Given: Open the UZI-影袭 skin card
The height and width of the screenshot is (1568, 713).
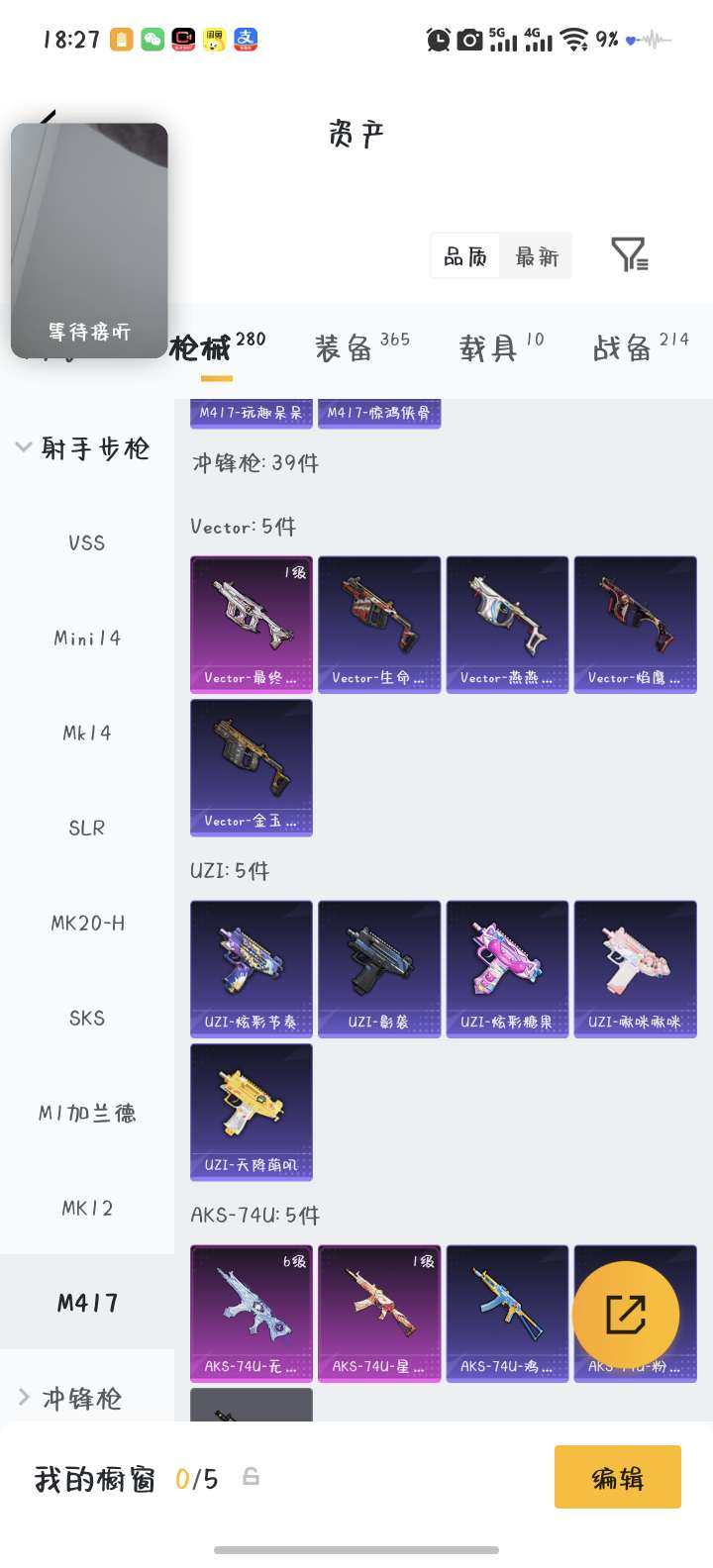Looking at the screenshot, I should 379,968.
